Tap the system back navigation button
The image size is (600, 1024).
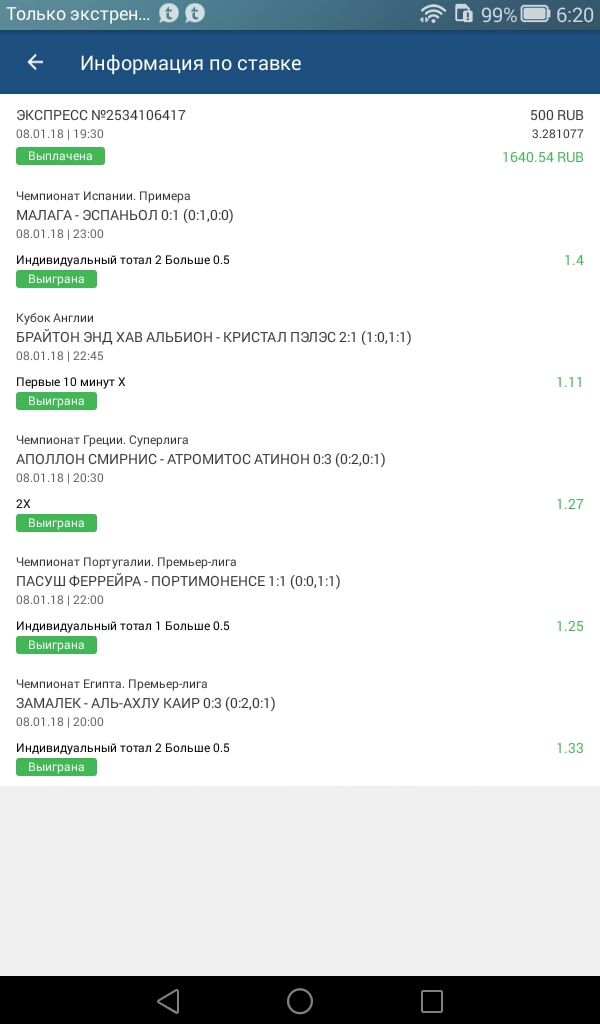point(168,1001)
